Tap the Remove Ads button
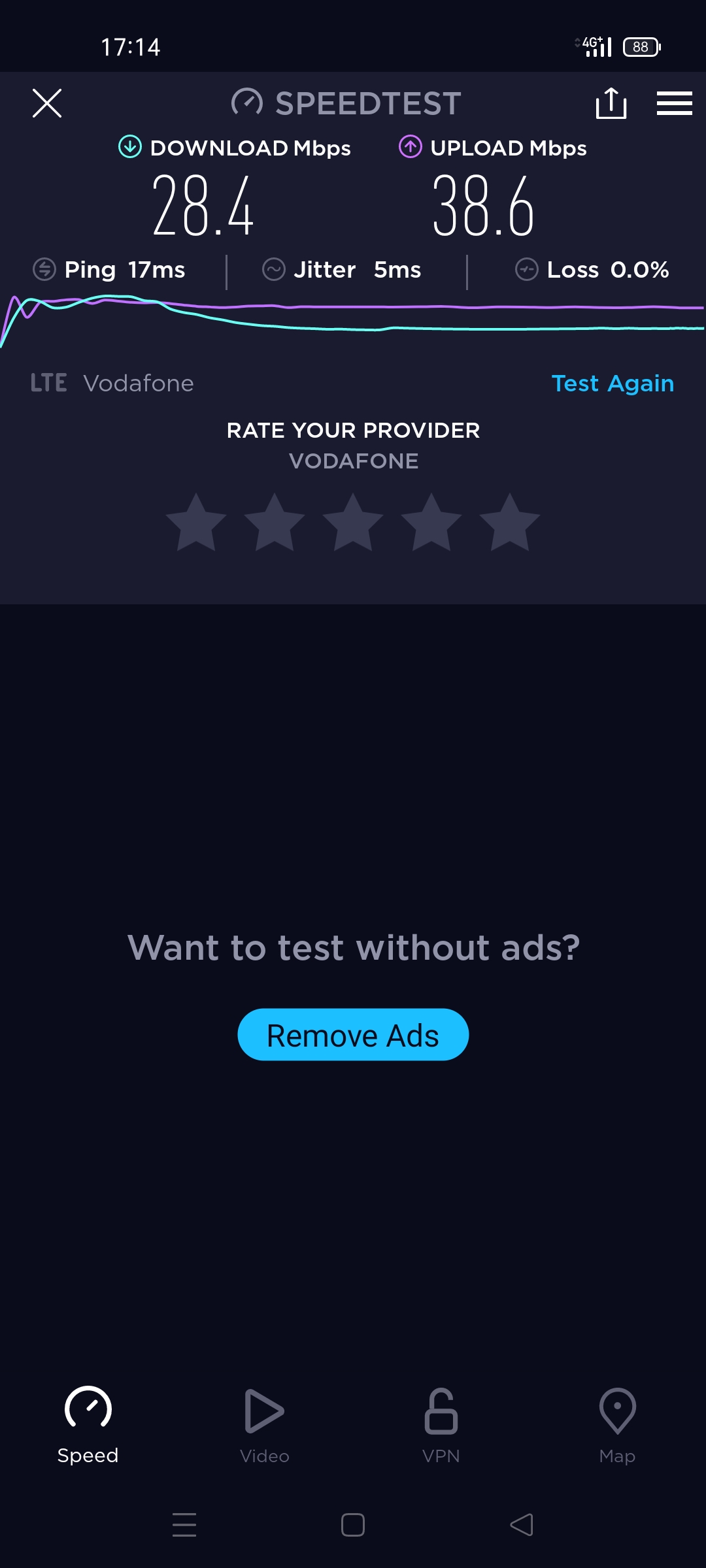The height and width of the screenshot is (1568, 706). point(353,1035)
